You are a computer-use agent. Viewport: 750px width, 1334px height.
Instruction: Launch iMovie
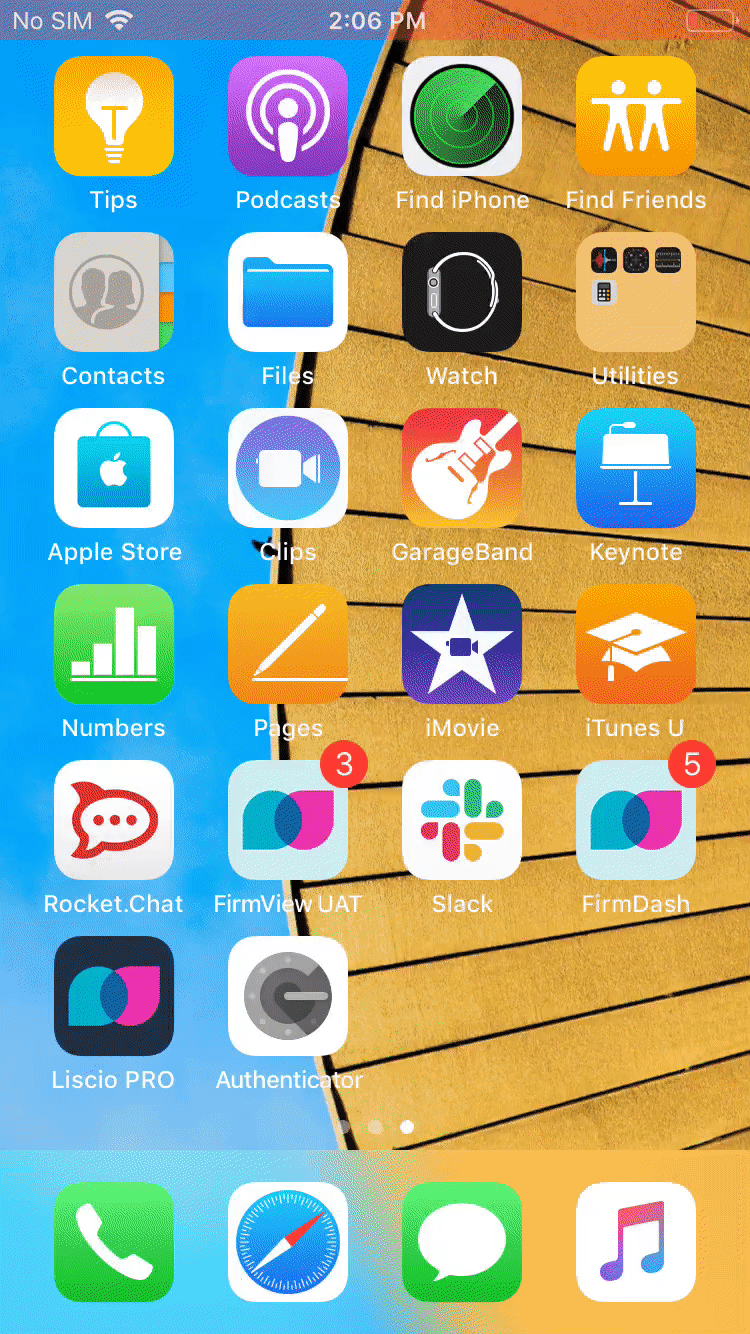pos(462,644)
